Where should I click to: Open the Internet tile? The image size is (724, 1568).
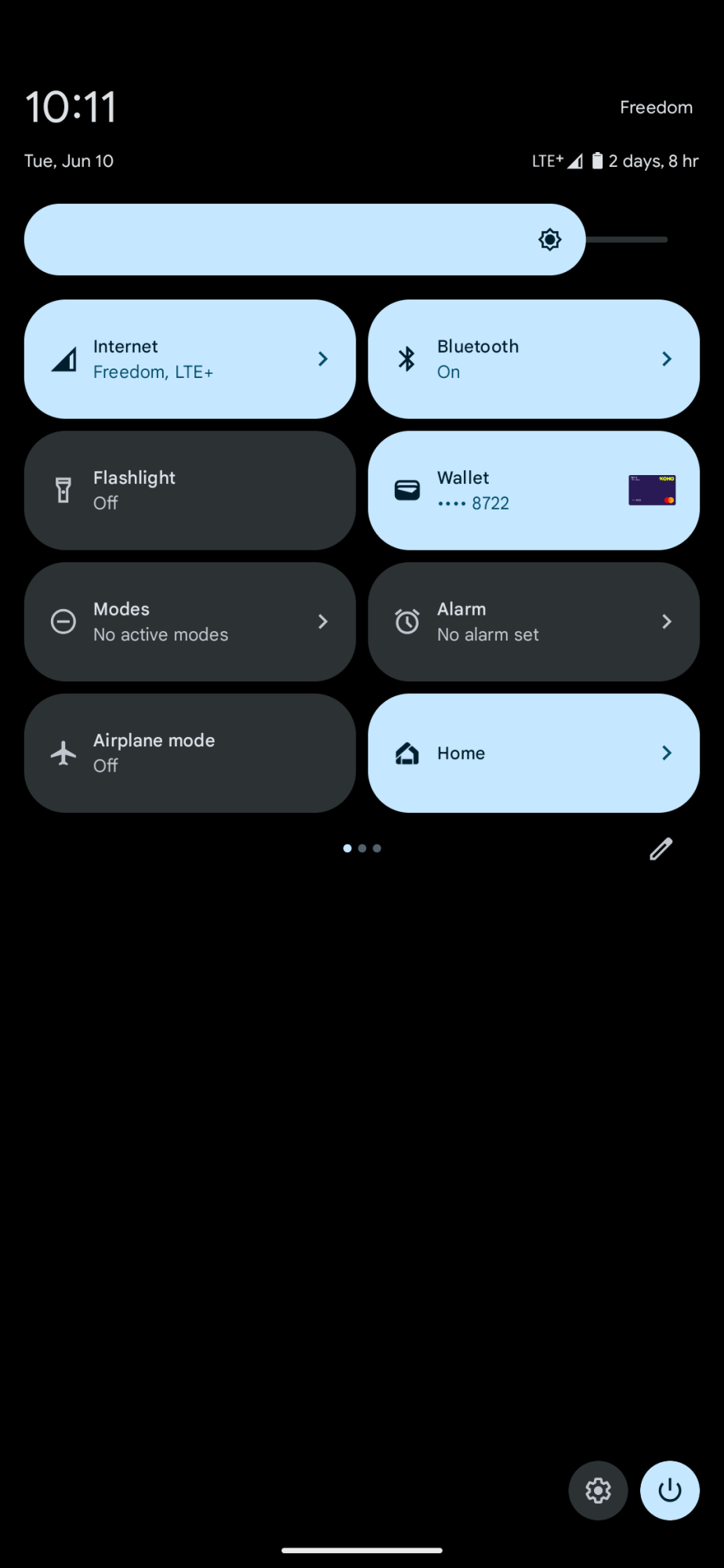[x=190, y=359]
